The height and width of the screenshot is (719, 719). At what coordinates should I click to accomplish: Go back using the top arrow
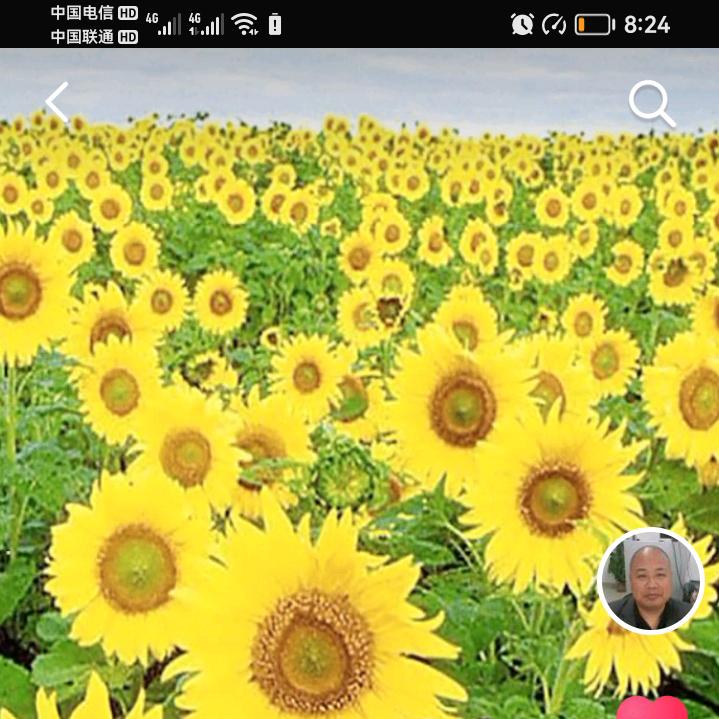pos(57,102)
